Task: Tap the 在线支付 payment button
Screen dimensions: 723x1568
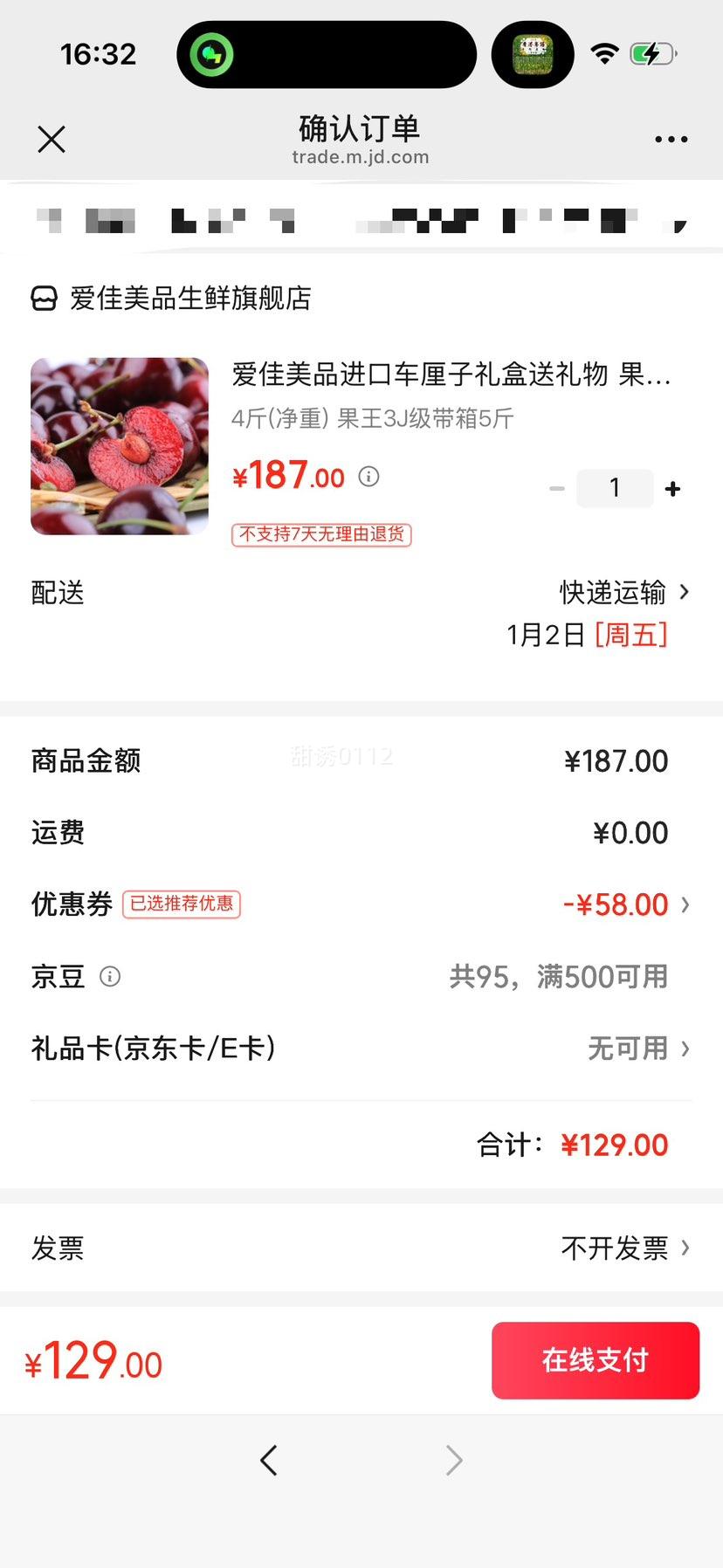Action: point(595,1360)
